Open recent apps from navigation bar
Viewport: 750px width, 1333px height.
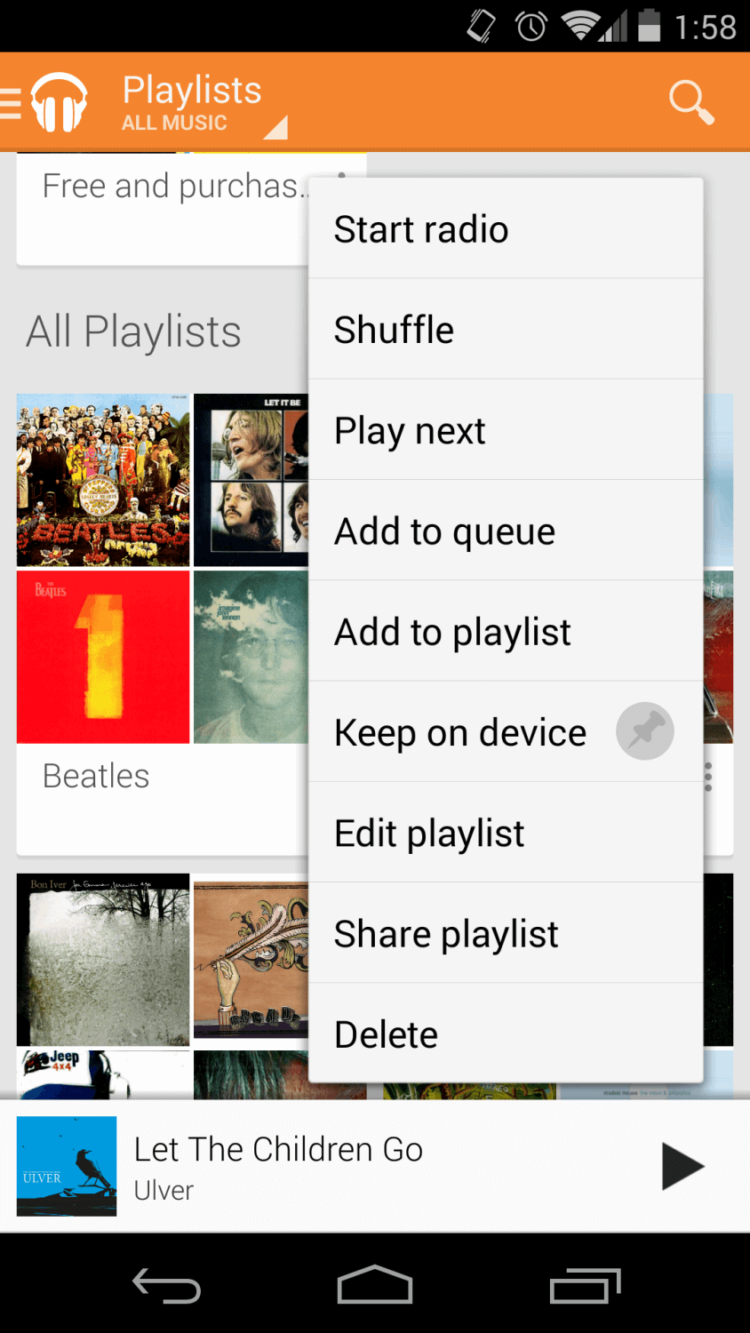[x=585, y=1285]
